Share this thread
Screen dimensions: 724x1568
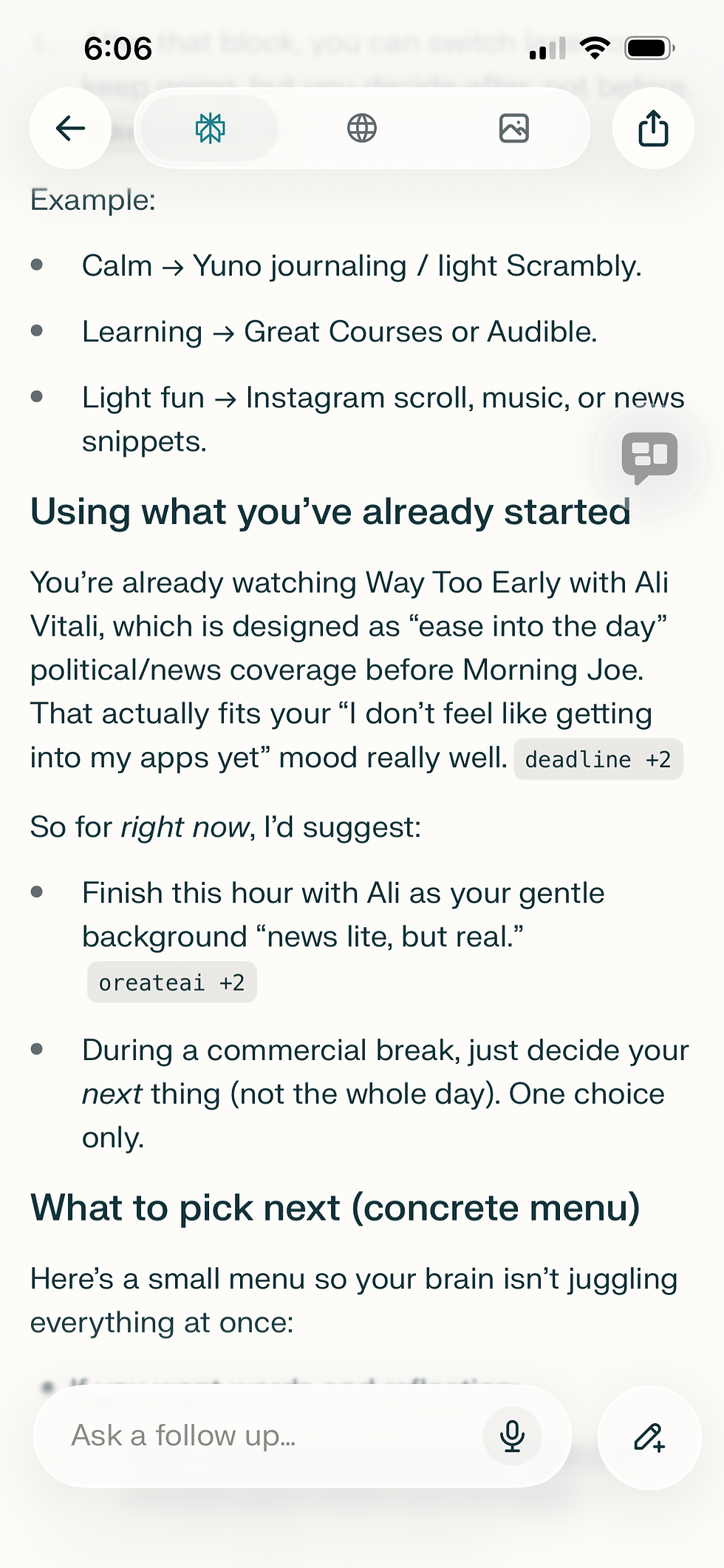pyautogui.click(x=653, y=129)
